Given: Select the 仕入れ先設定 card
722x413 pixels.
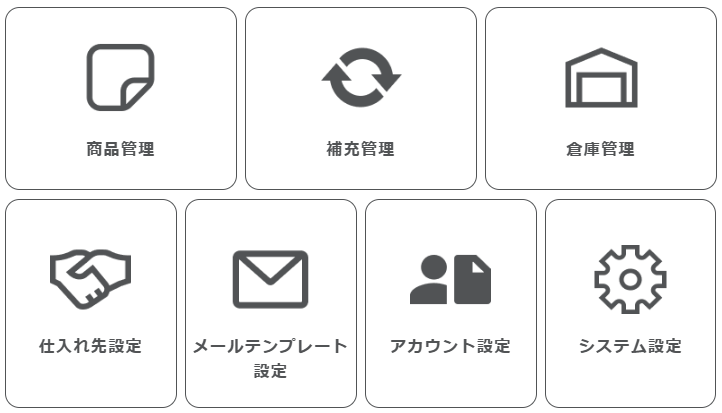Looking at the screenshot, I should (x=91, y=303).
